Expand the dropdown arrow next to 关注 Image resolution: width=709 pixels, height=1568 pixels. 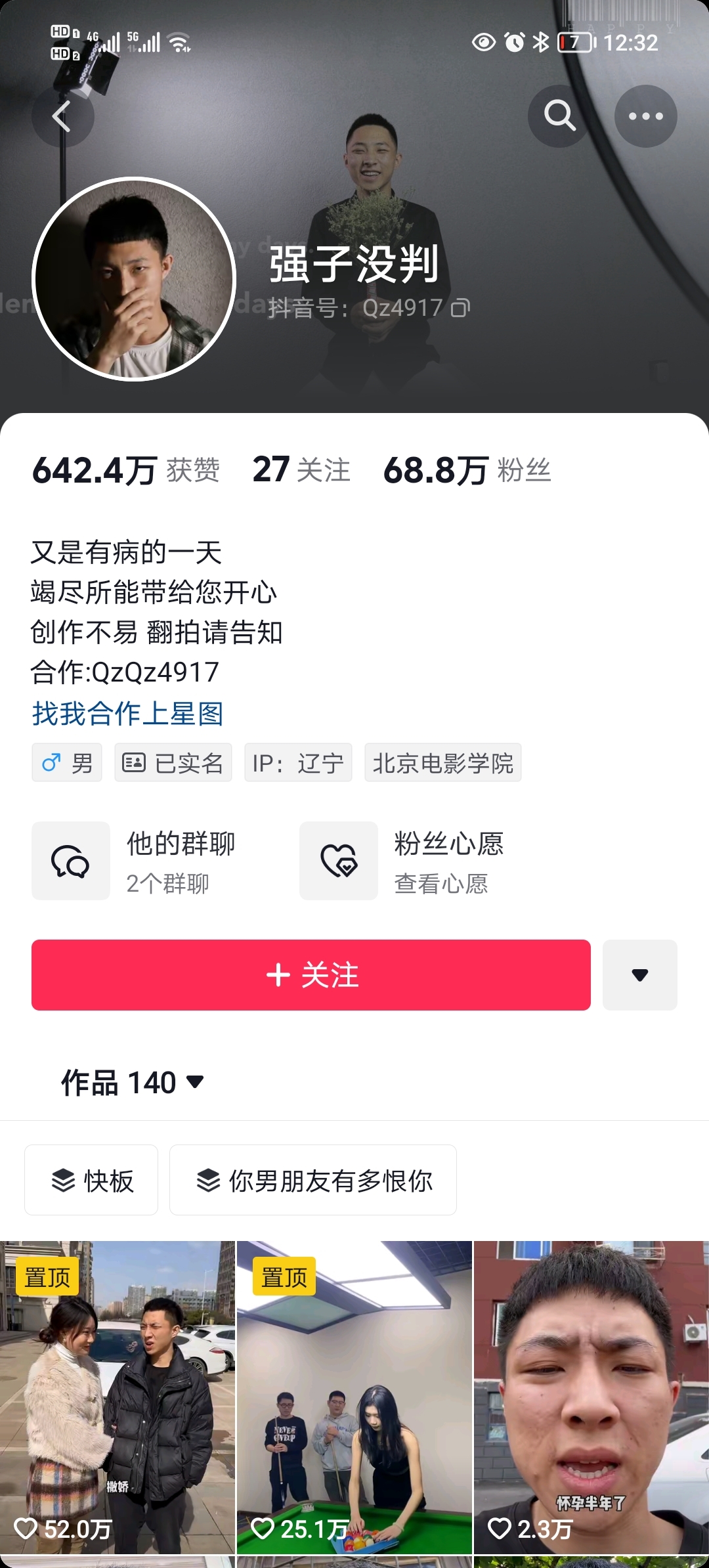(639, 975)
